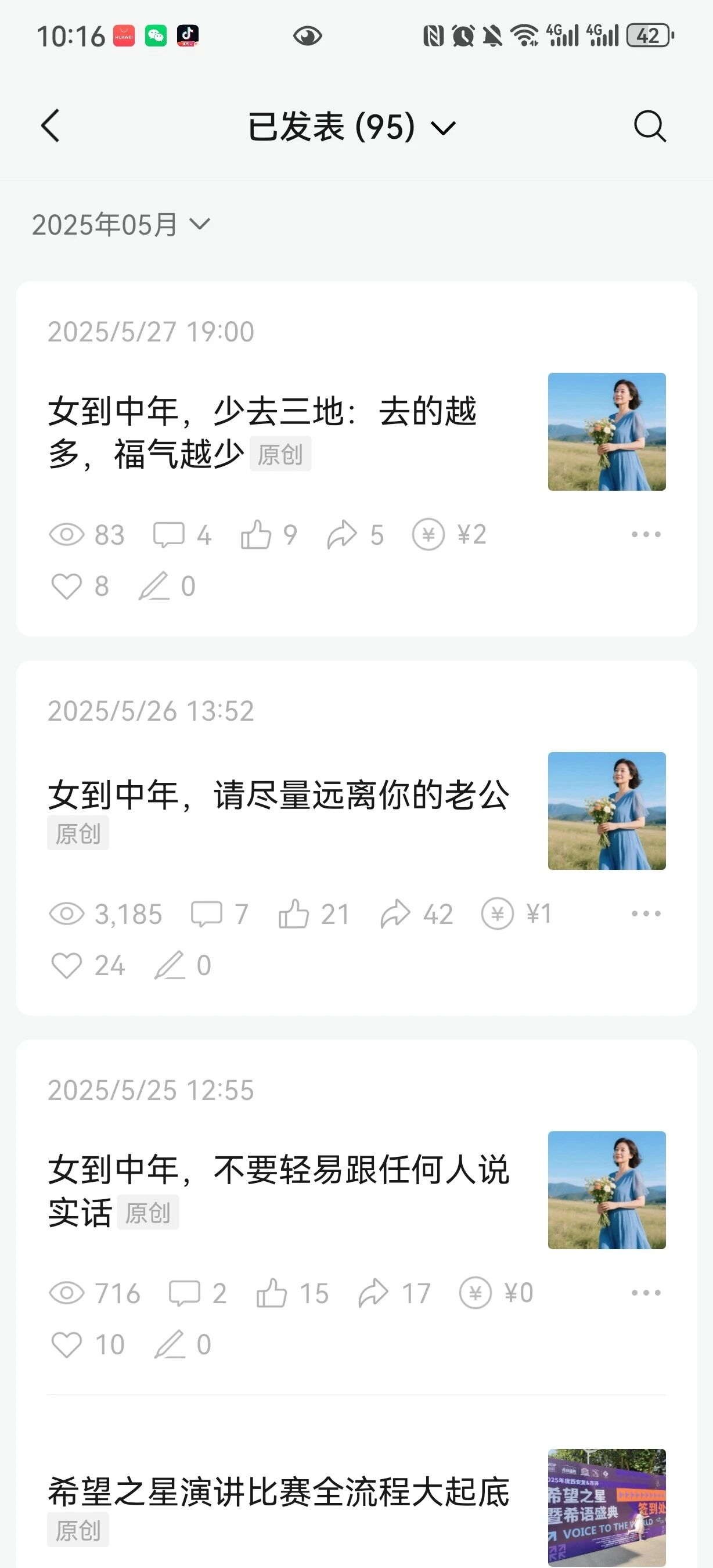The image size is (713, 1568).
Task: Open the 2025年05月 month picker
Action: 120,225
